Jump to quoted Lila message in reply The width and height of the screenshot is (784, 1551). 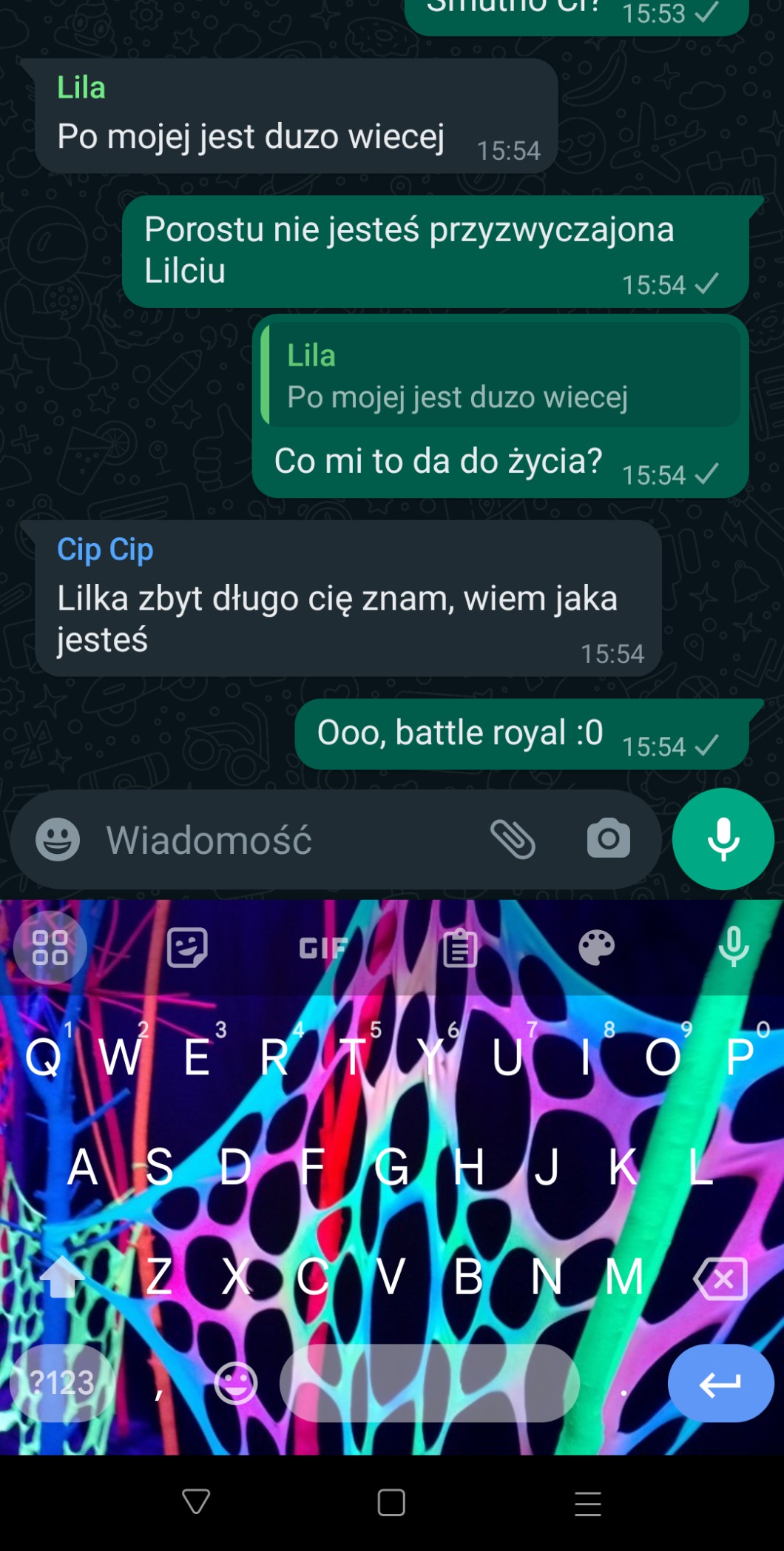pos(501,376)
